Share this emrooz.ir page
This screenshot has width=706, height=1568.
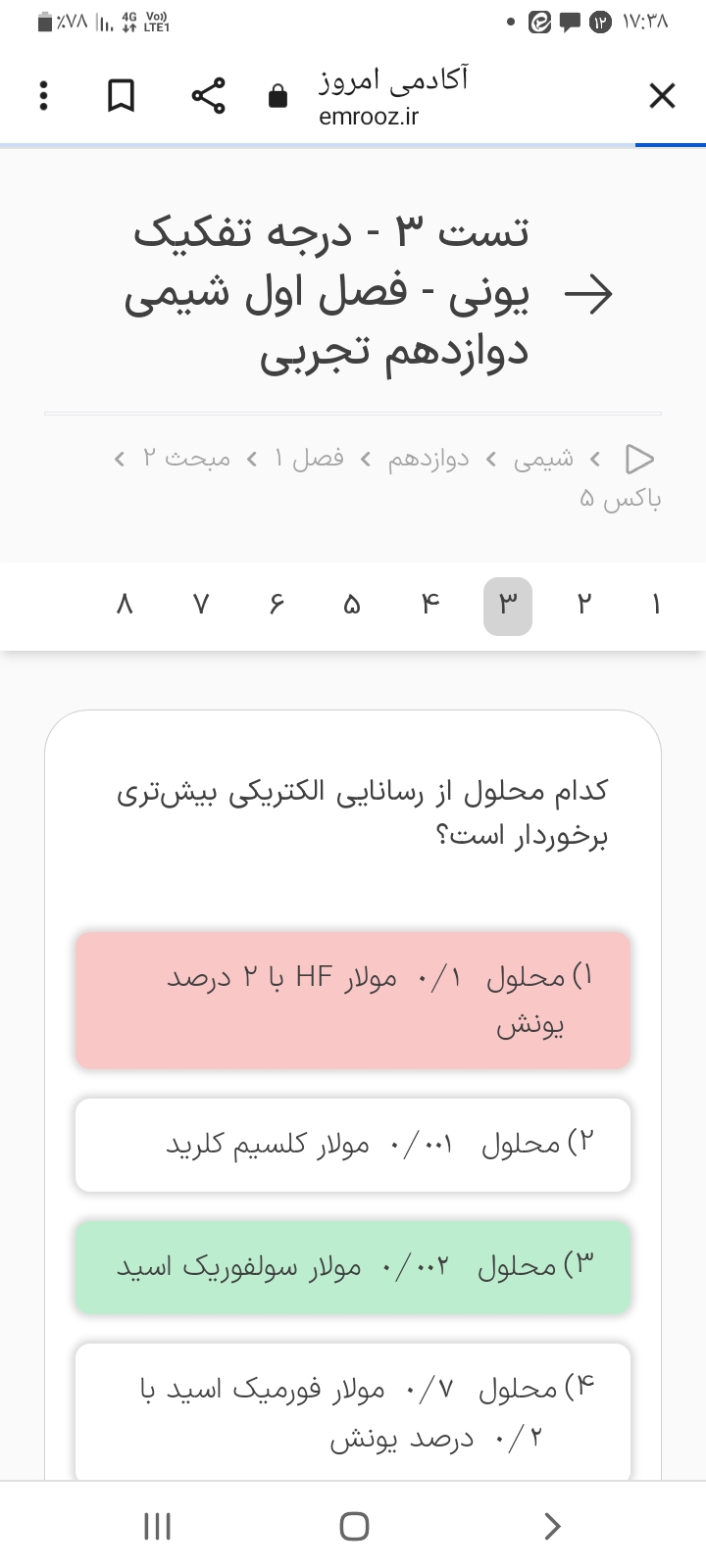tap(208, 96)
